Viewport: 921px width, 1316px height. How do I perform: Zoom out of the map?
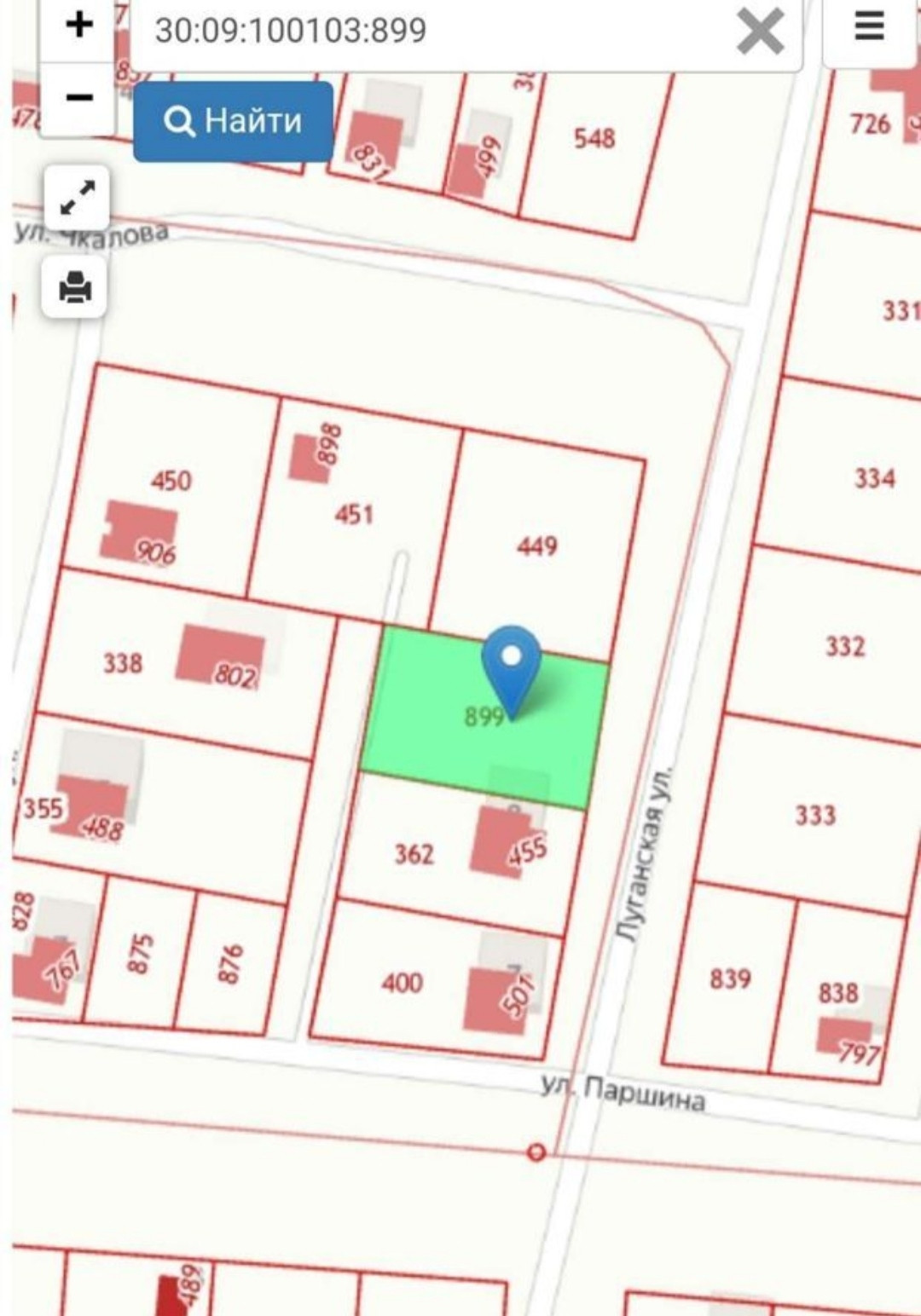(78, 98)
